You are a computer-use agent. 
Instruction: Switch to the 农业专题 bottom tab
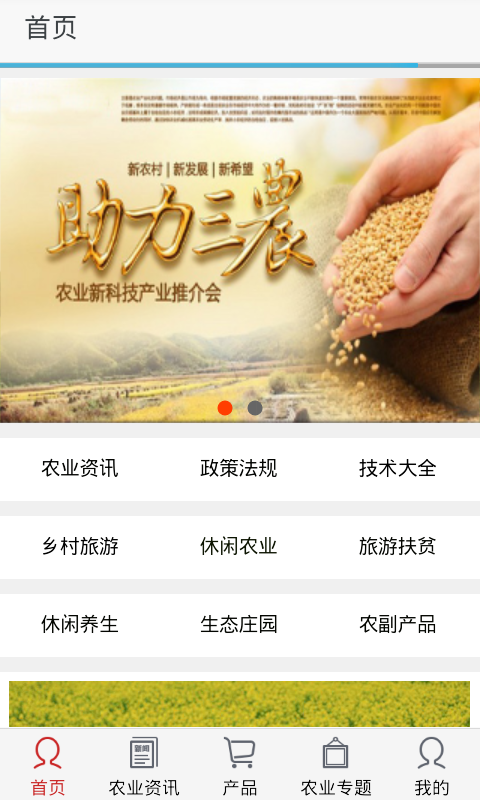coord(336,765)
